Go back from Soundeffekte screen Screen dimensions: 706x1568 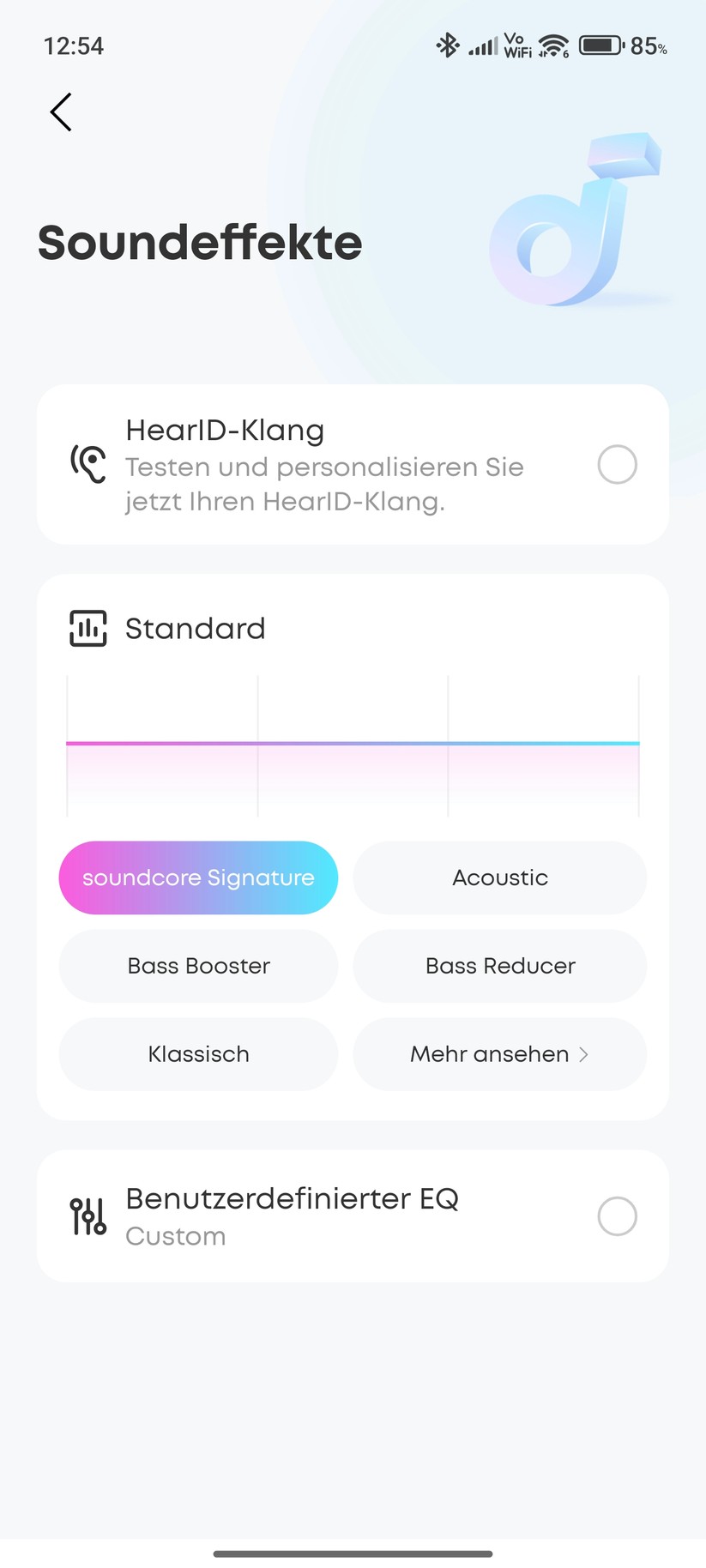point(61,112)
